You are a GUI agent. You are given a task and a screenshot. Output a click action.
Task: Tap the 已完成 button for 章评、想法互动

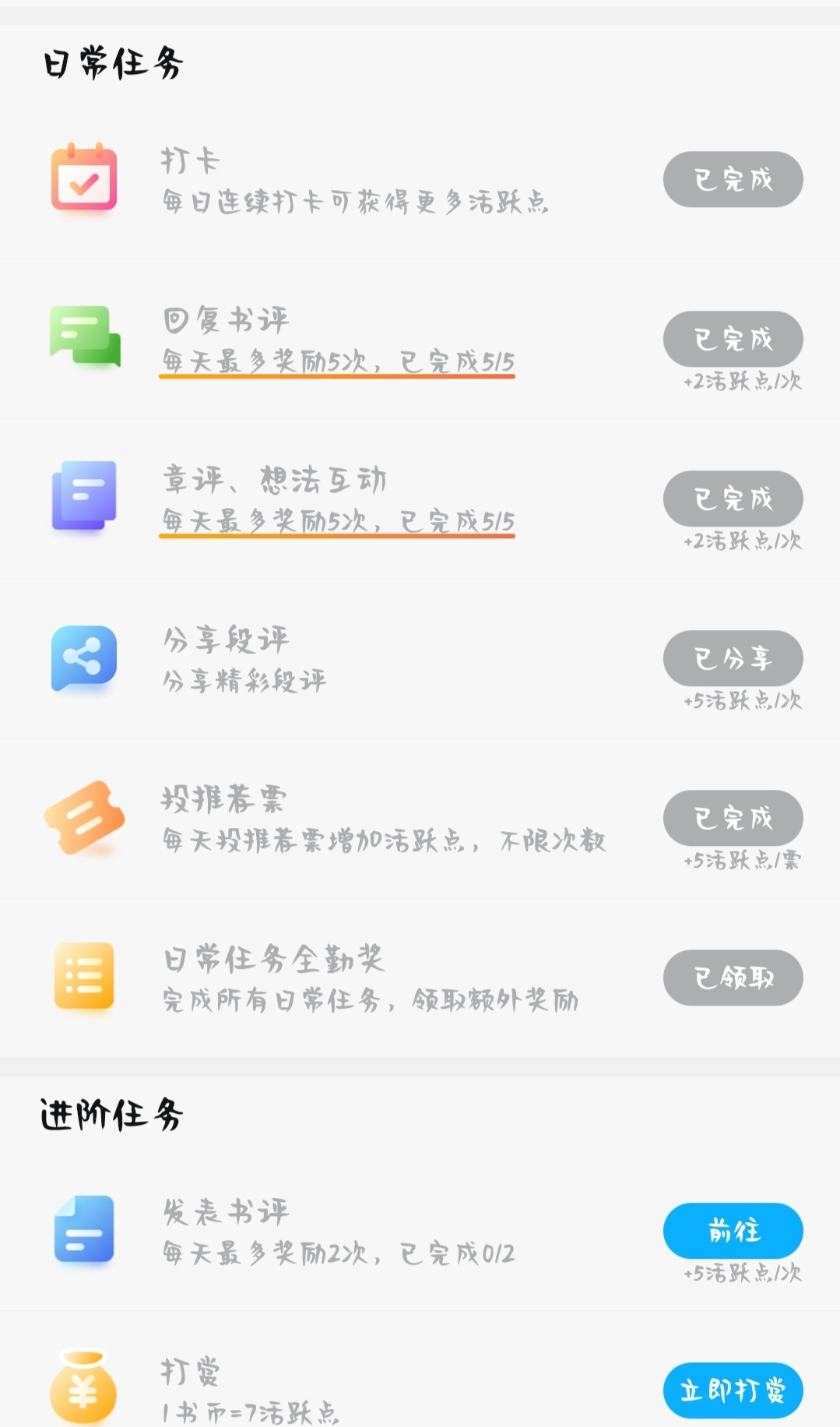pos(733,499)
